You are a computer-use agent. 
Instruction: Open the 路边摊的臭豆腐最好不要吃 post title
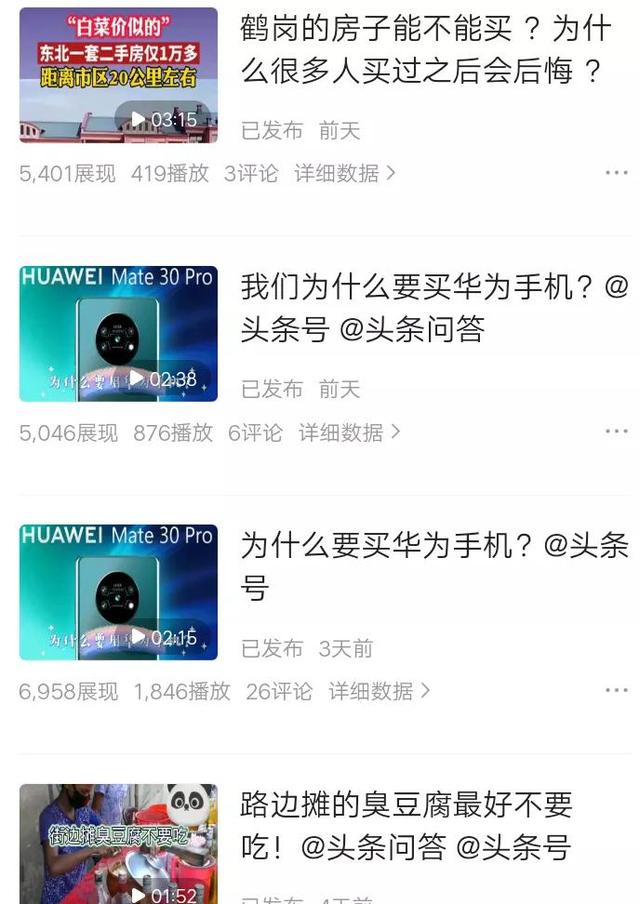coord(406,826)
